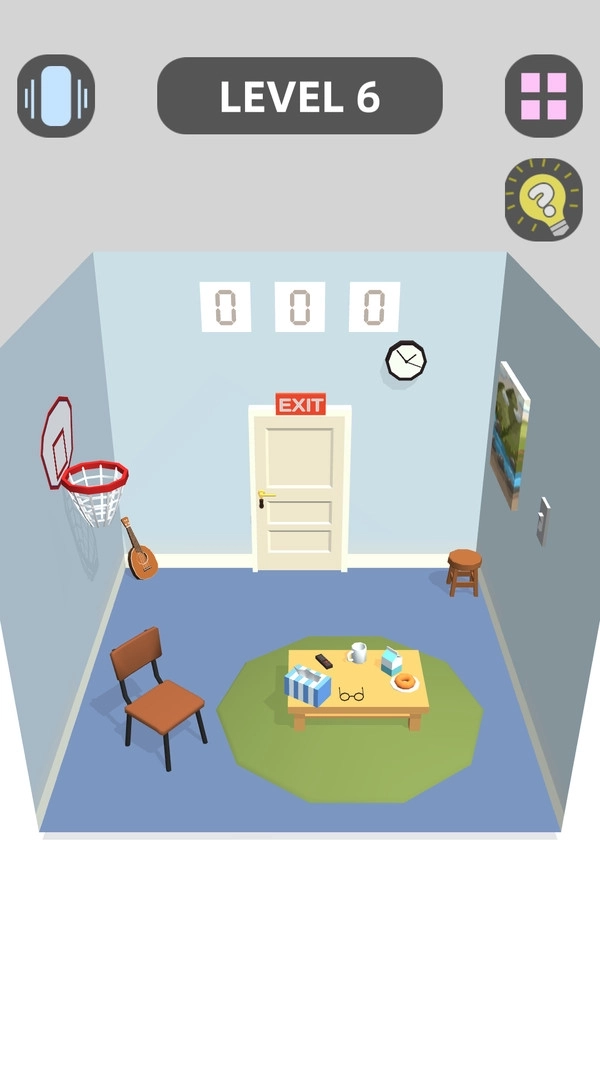Inspect the wall clock
The height and width of the screenshot is (1066, 600).
(405, 360)
